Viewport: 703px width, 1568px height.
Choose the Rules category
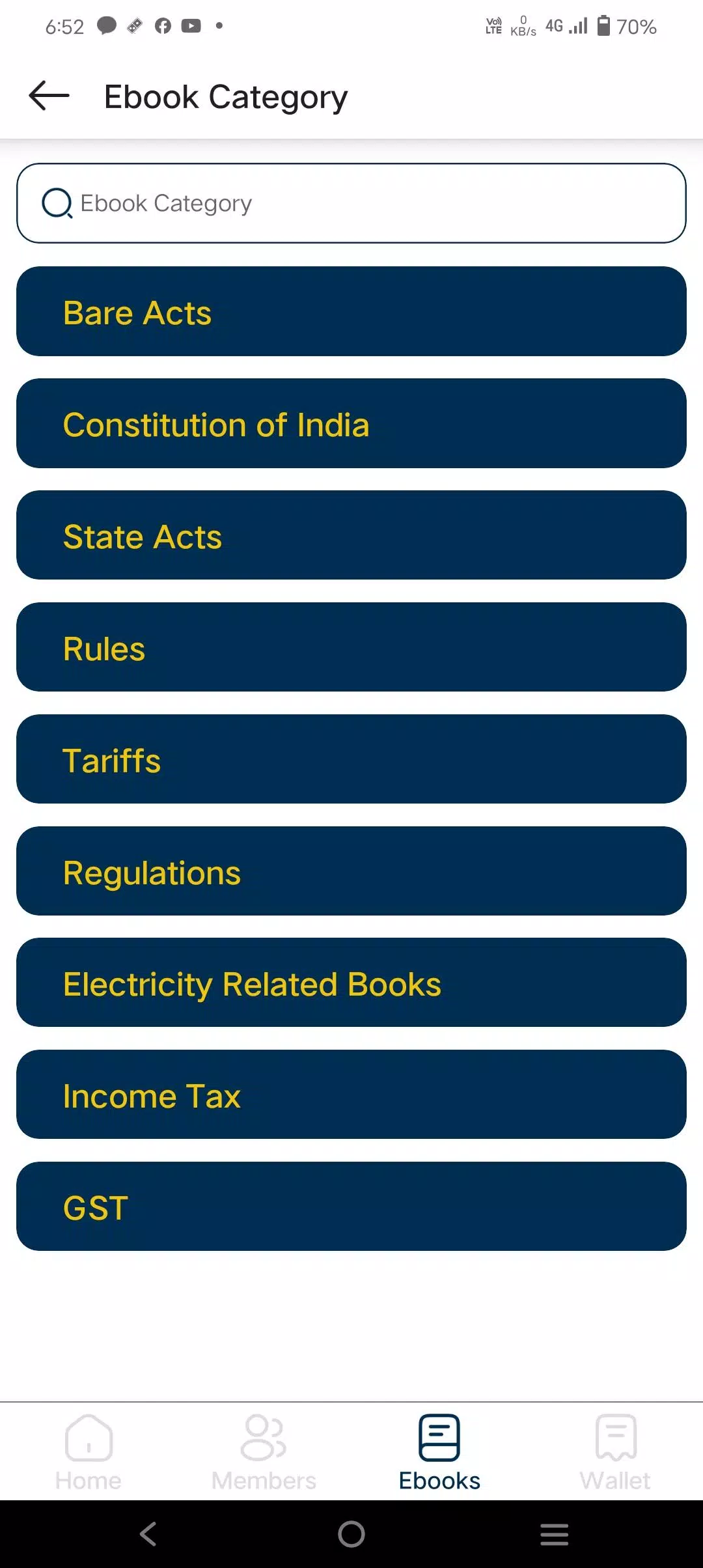351,647
